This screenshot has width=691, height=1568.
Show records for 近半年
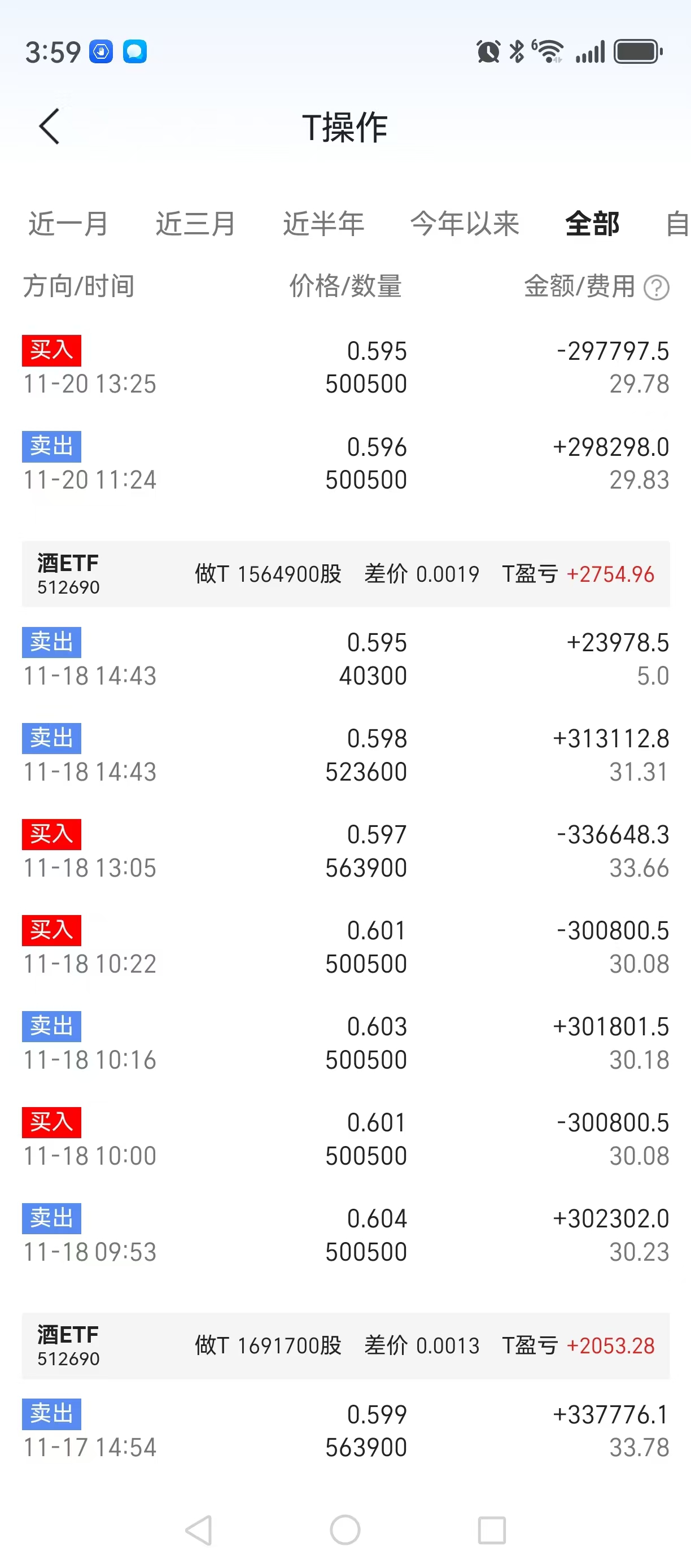(323, 224)
